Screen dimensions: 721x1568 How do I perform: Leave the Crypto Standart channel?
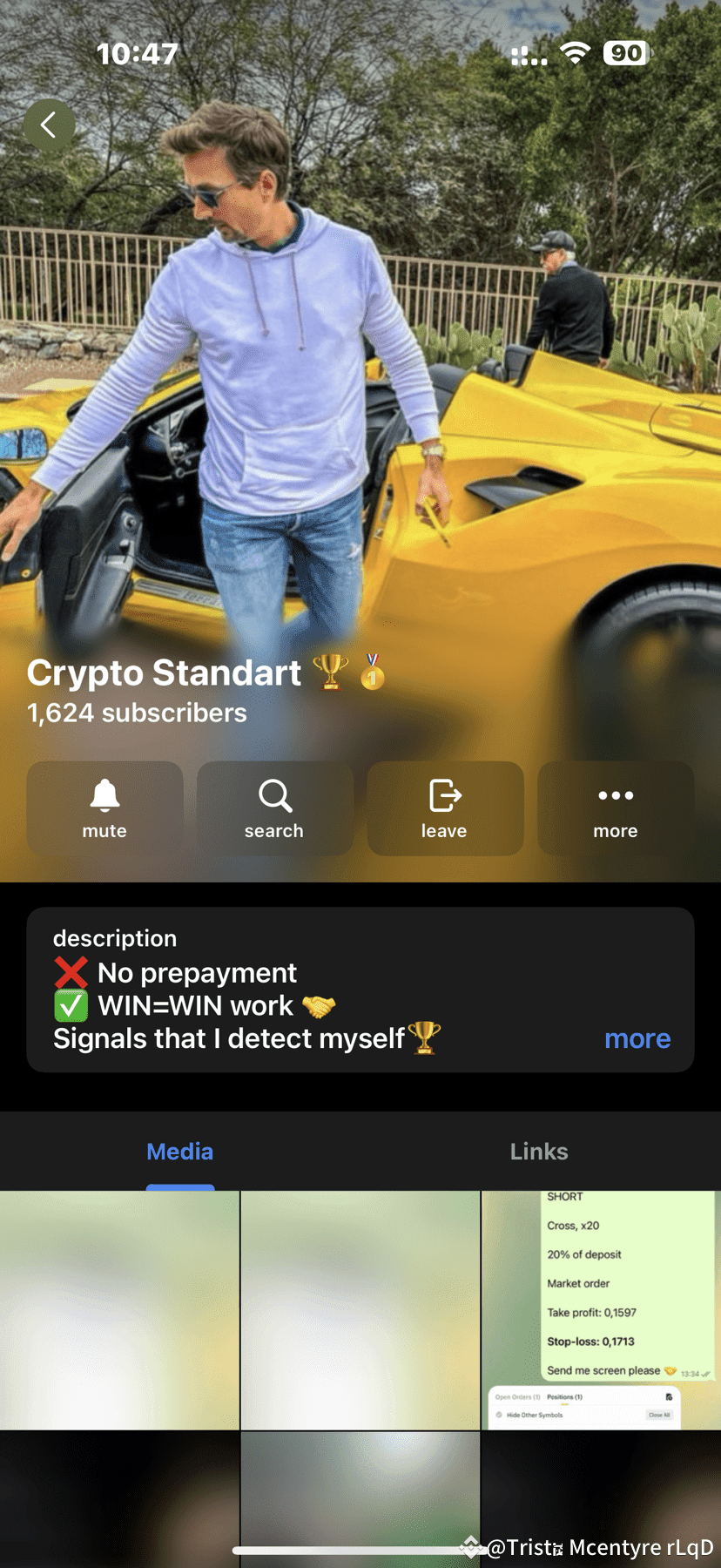(445, 808)
